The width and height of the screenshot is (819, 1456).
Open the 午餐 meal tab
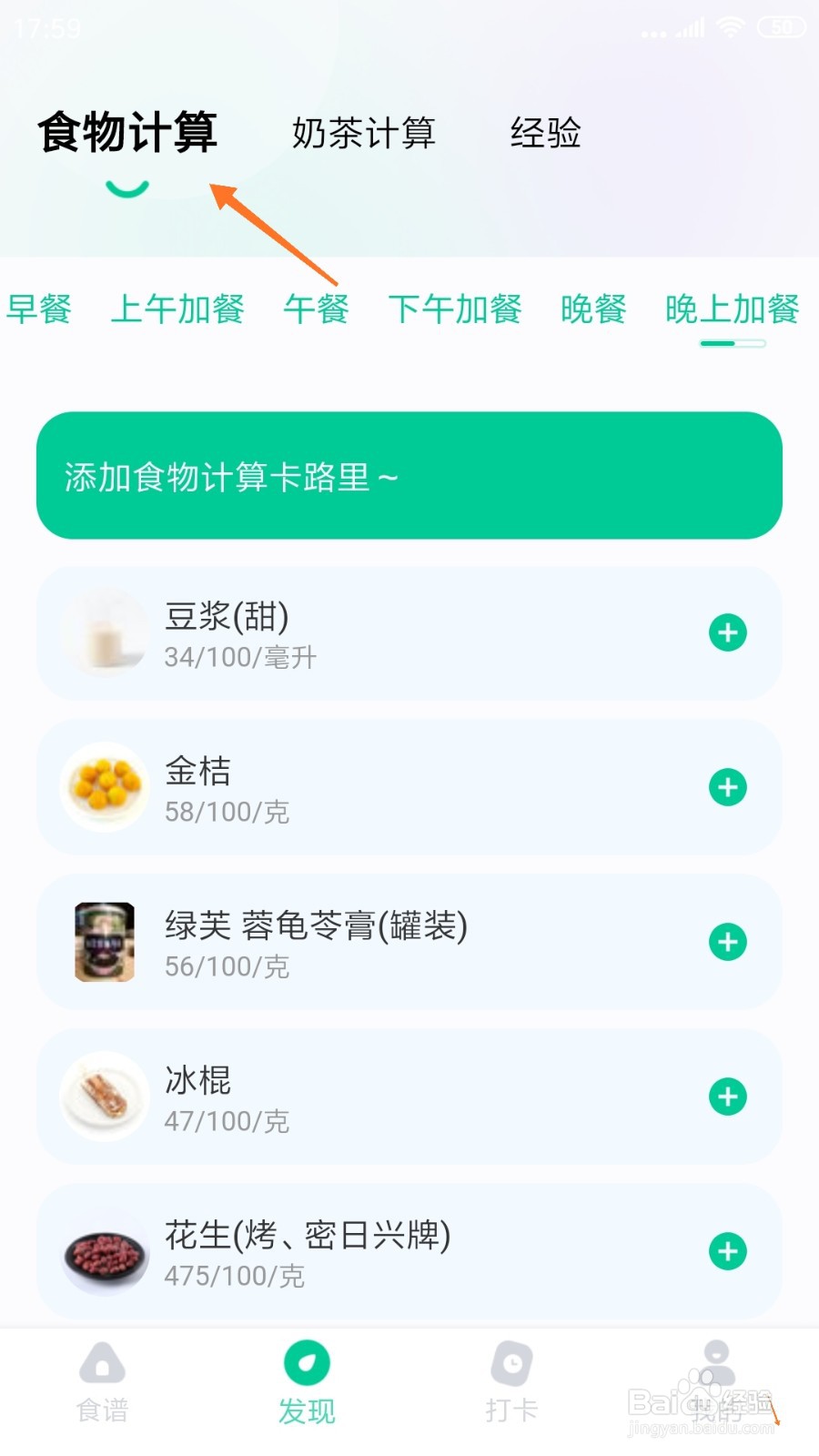point(317,309)
